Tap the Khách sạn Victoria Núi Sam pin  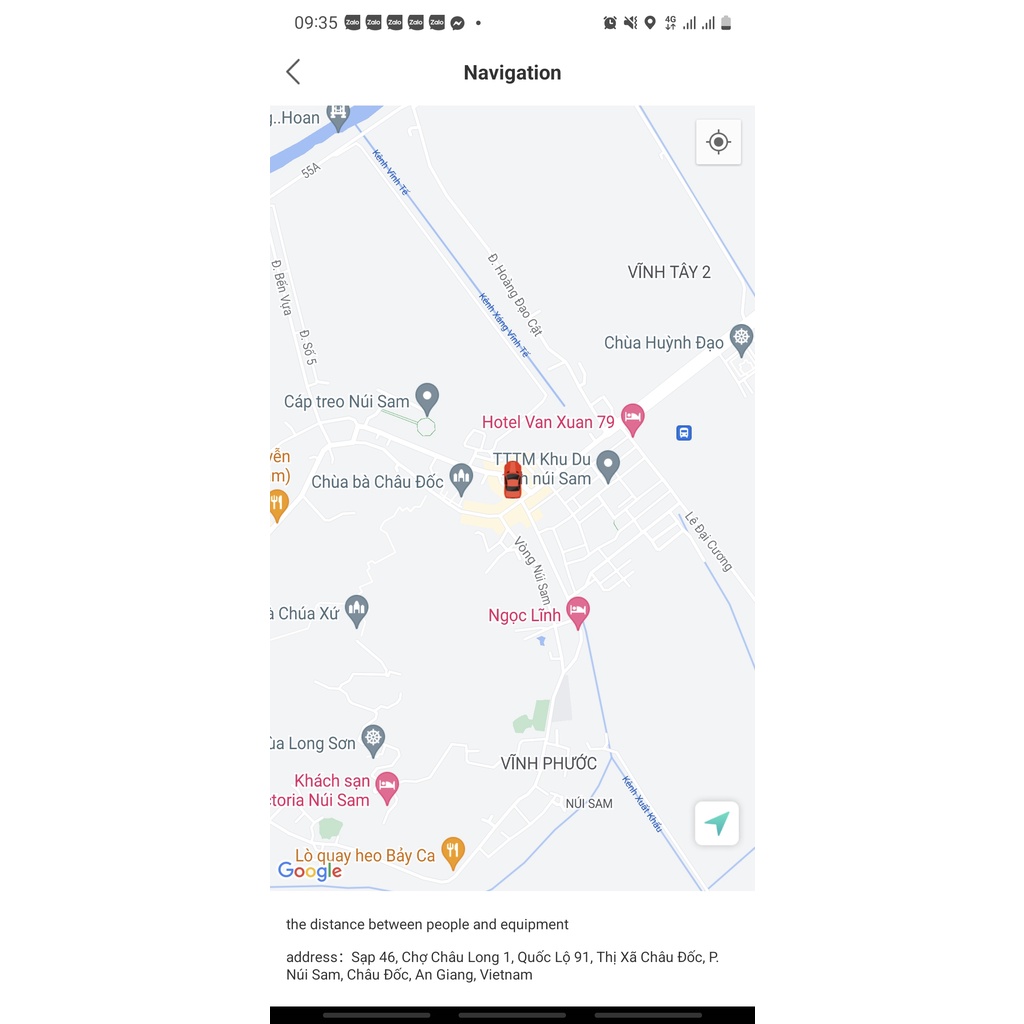[387, 787]
